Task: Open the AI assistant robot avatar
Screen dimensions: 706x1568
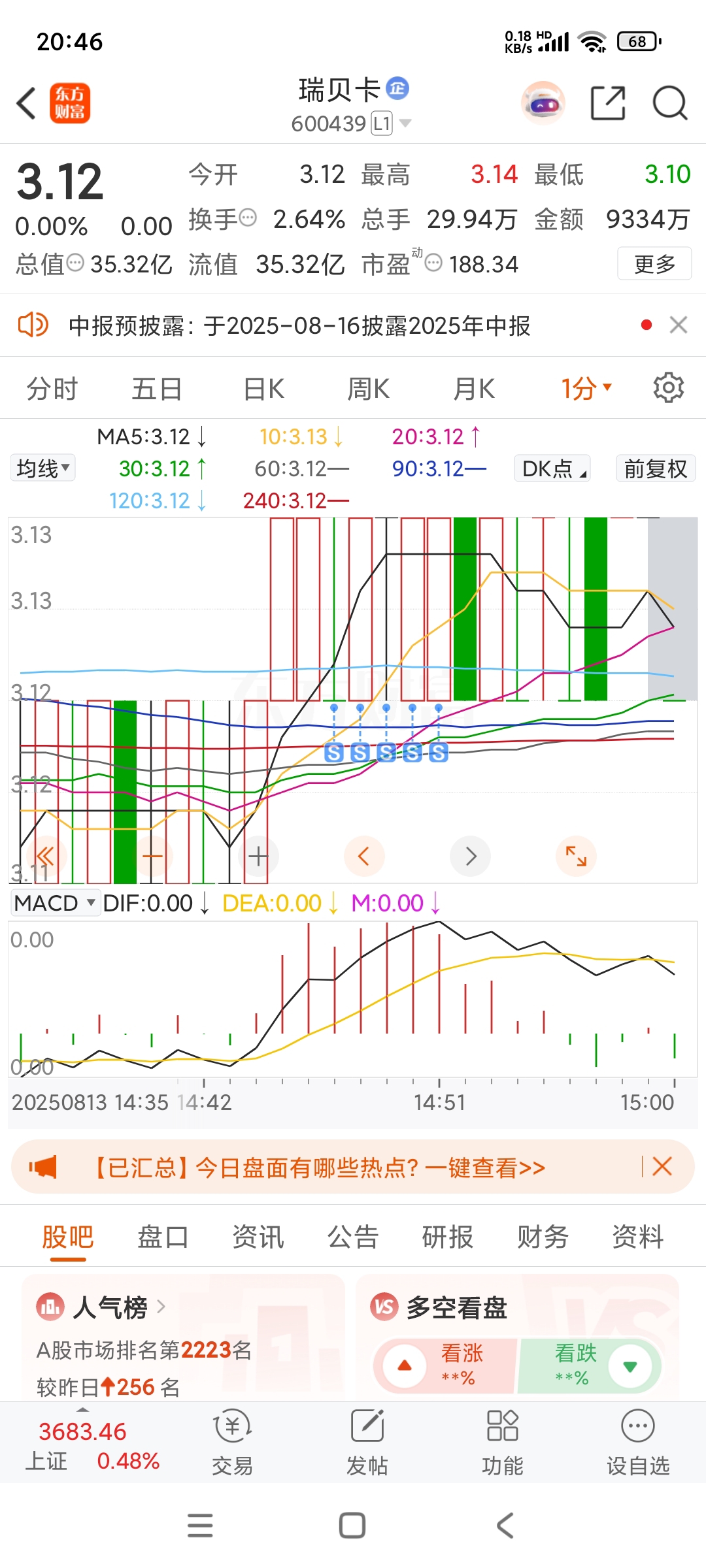Action: point(543,103)
